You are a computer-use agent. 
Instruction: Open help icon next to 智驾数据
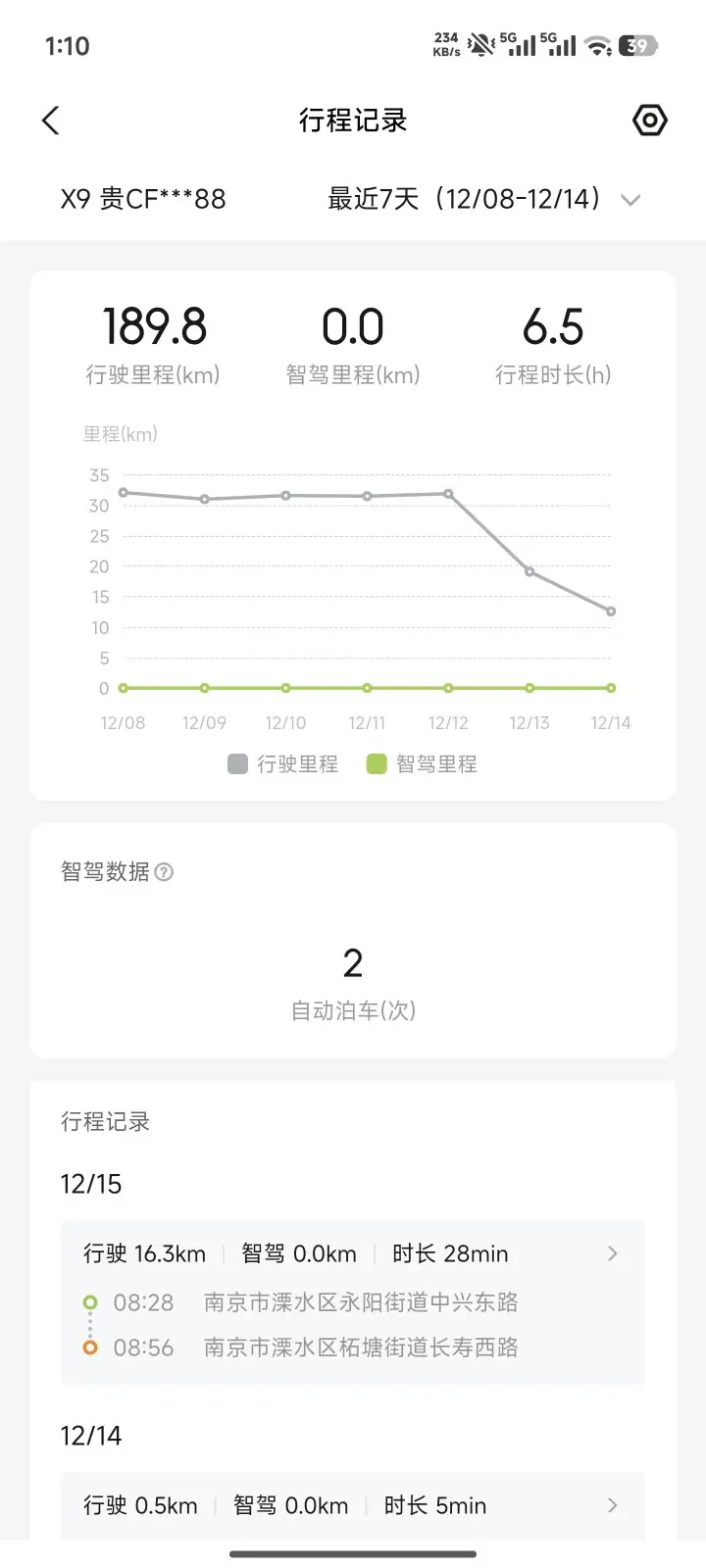coord(165,872)
